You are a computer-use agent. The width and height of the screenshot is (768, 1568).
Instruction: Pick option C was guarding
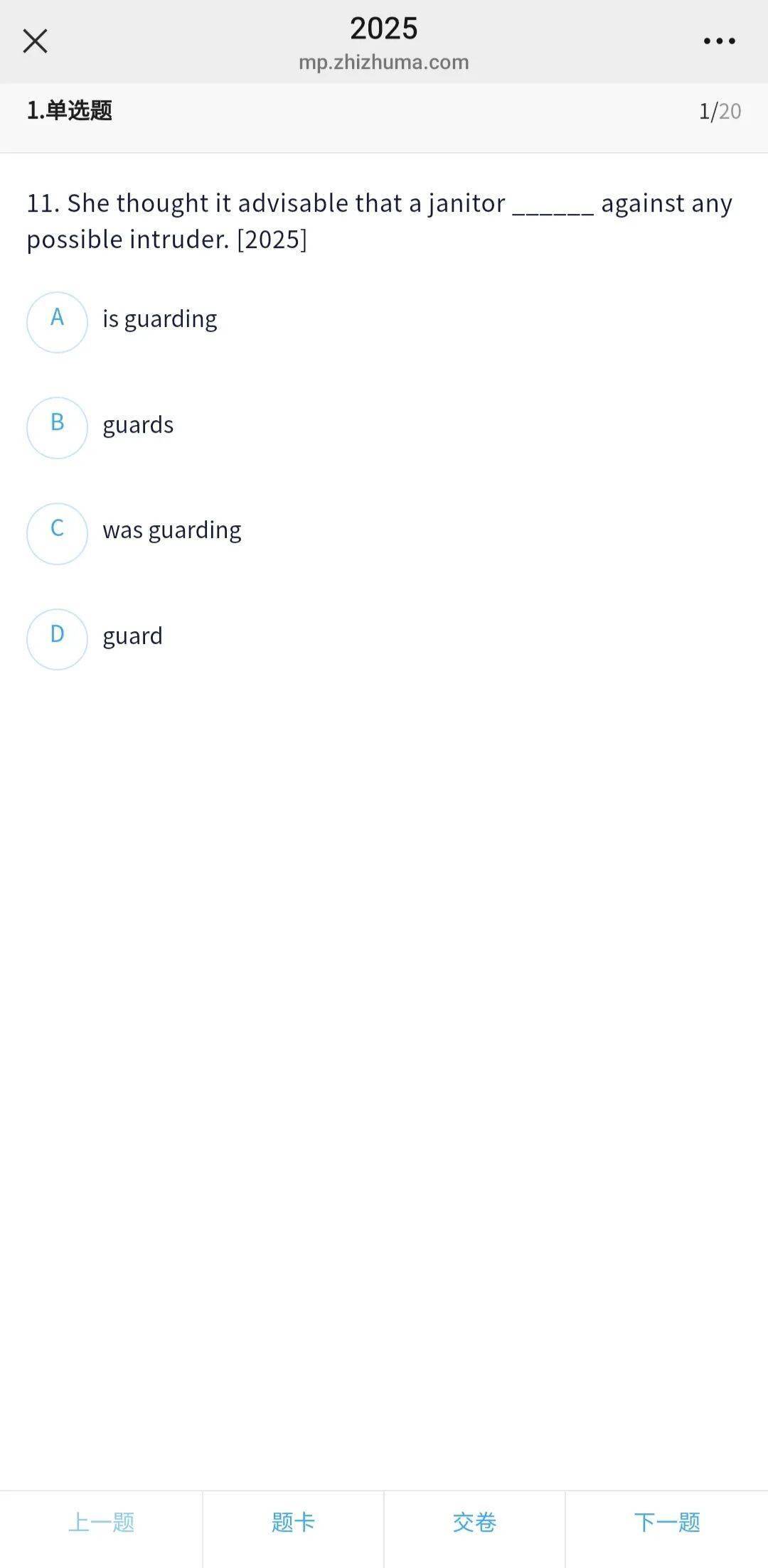pos(57,533)
